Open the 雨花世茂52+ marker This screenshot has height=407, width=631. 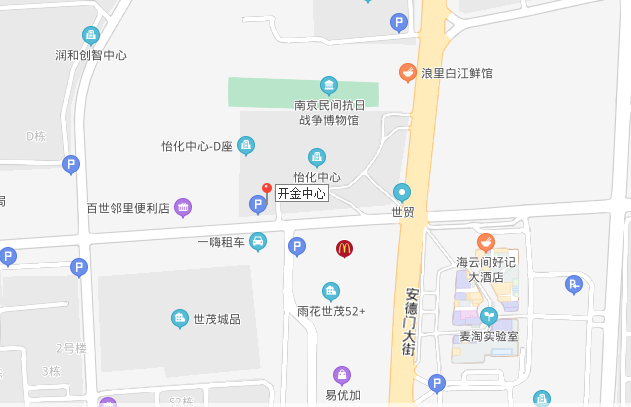point(331,291)
